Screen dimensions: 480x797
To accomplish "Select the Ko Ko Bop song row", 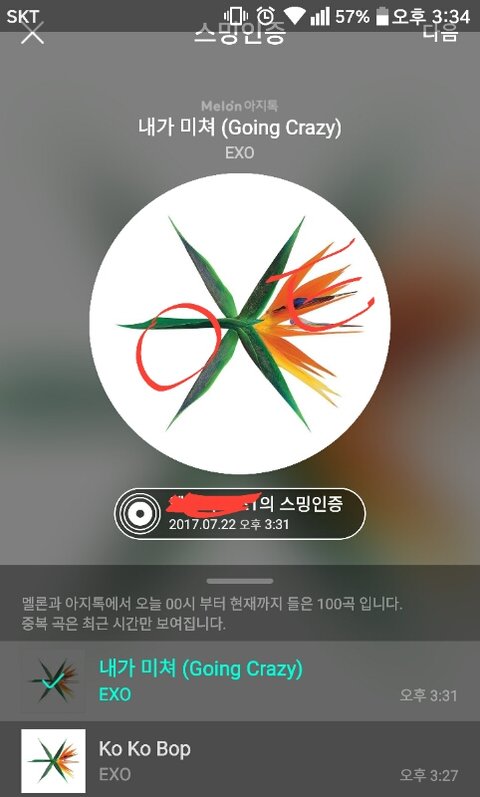I will (x=240, y=759).
